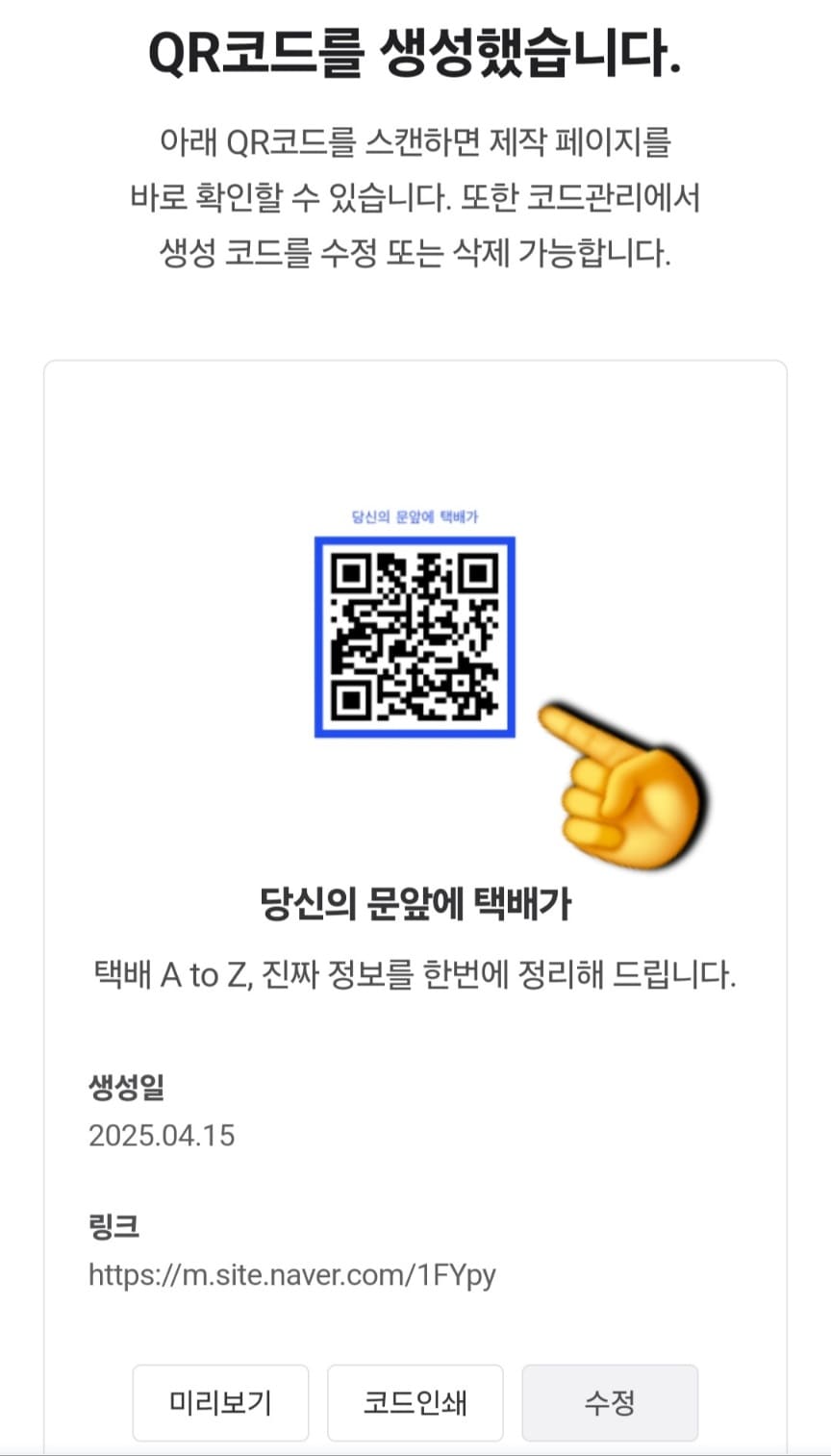Click the center pattern of the QR code
Viewport: 831px width, 1456px height.
[x=416, y=635]
